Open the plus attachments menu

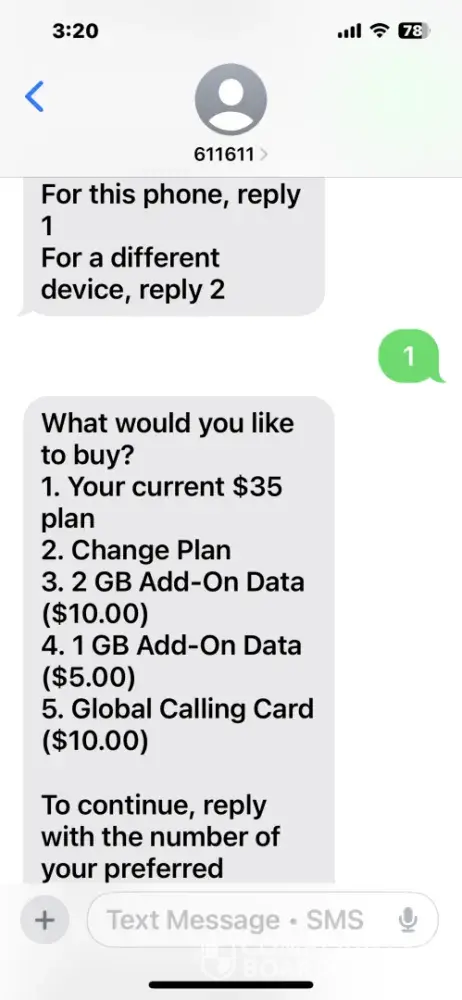44,920
